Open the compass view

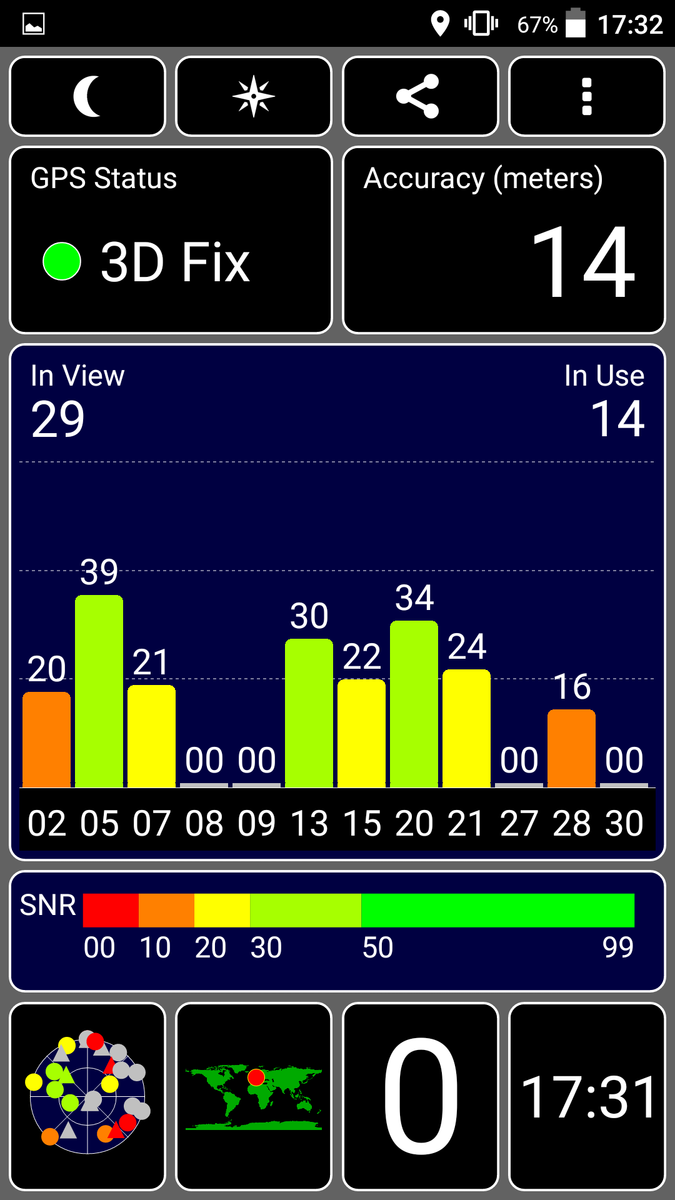[254, 96]
